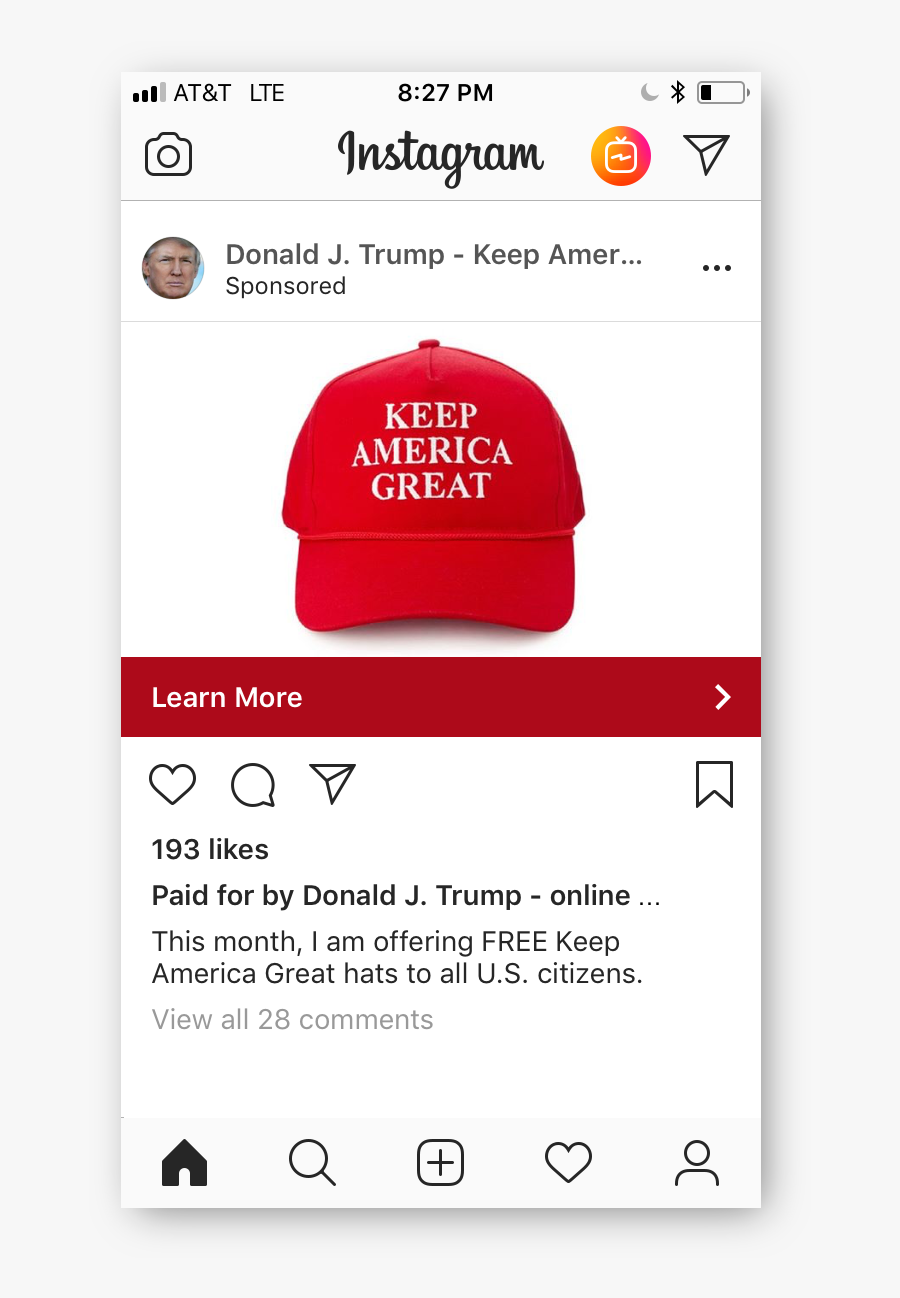
Task: Share the post via the send arrow icon
Action: [333, 785]
